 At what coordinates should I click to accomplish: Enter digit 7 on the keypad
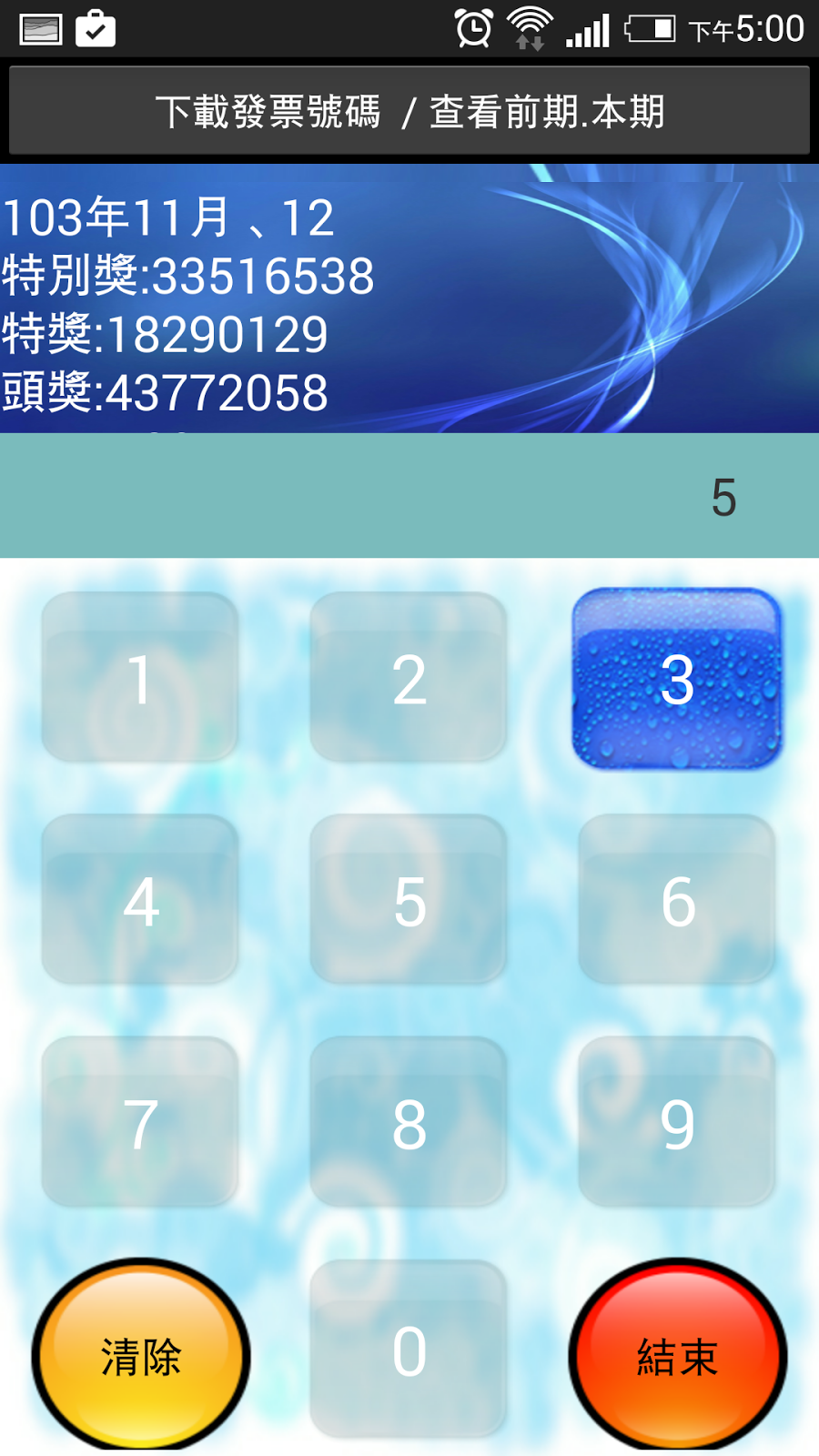(x=140, y=1122)
